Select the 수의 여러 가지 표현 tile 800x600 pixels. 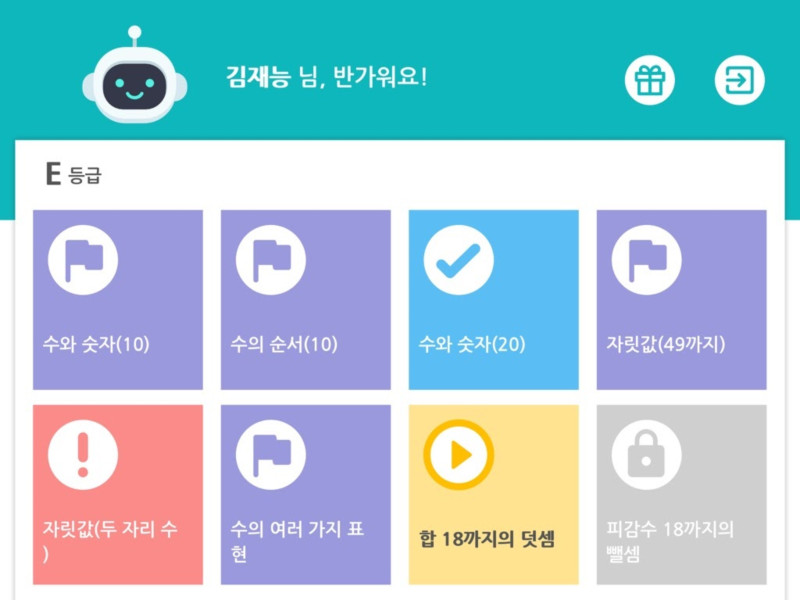pos(305,494)
